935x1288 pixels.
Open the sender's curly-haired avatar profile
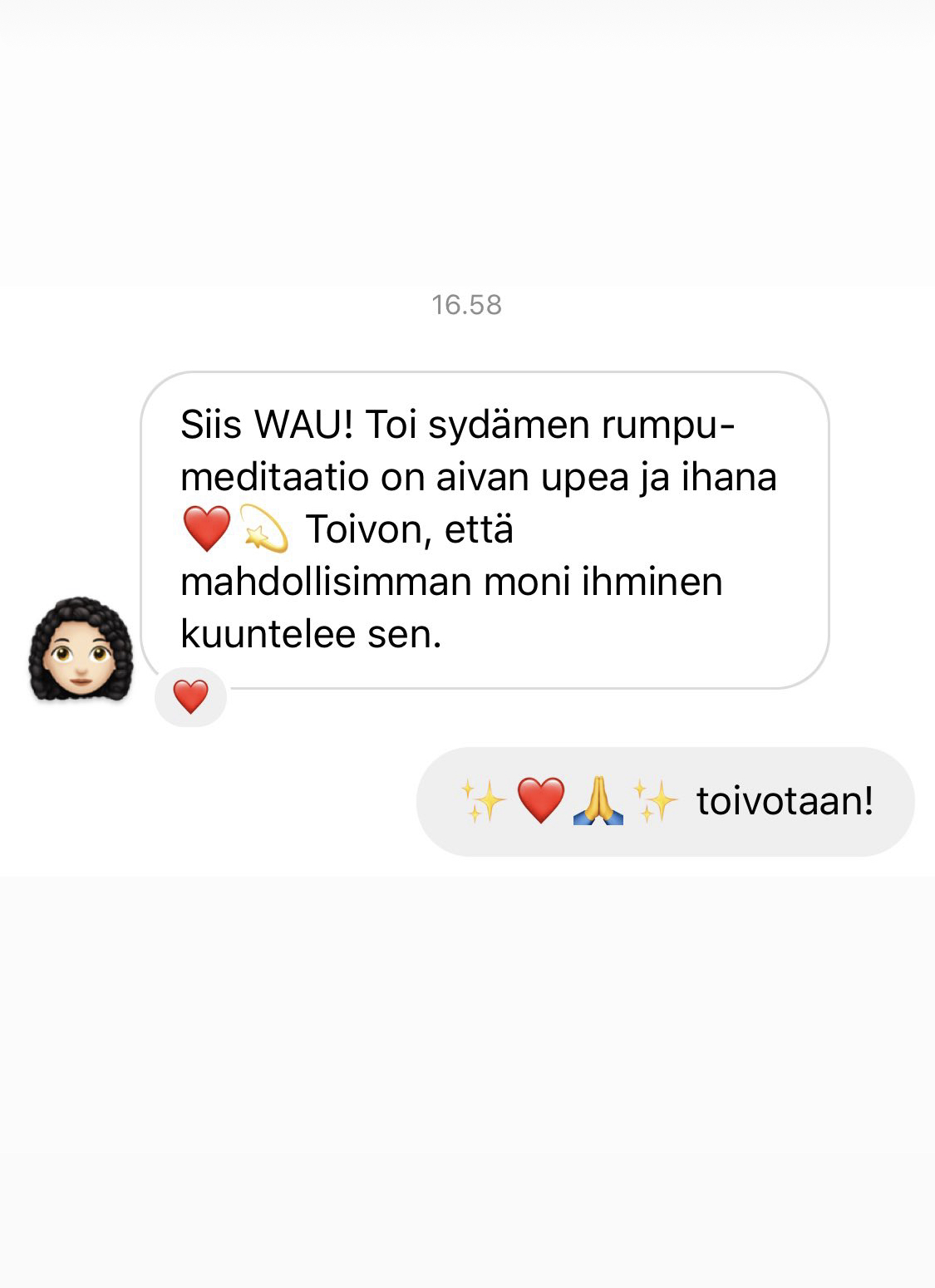[x=81, y=649]
